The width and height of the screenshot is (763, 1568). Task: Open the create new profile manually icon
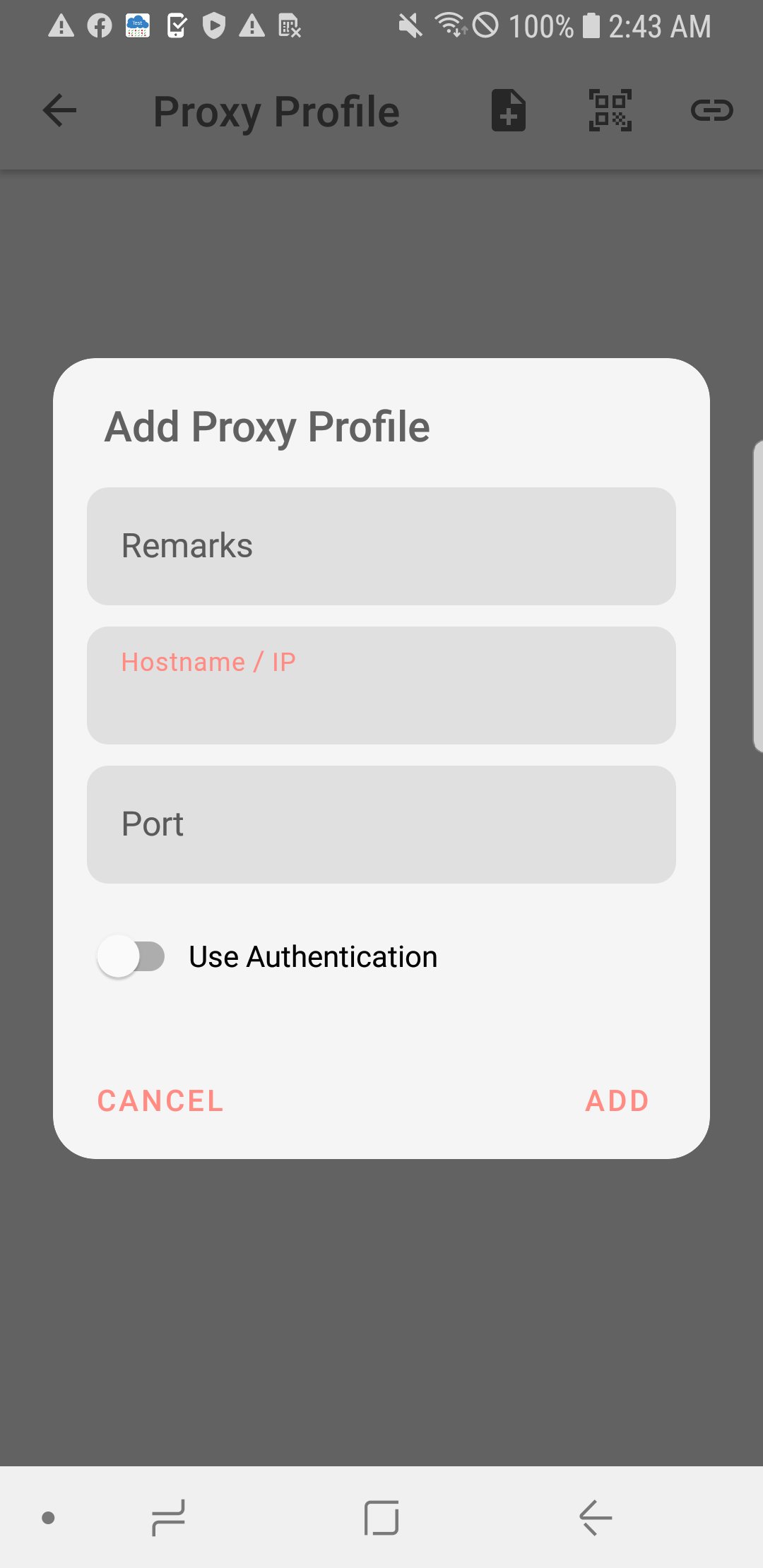(x=507, y=110)
